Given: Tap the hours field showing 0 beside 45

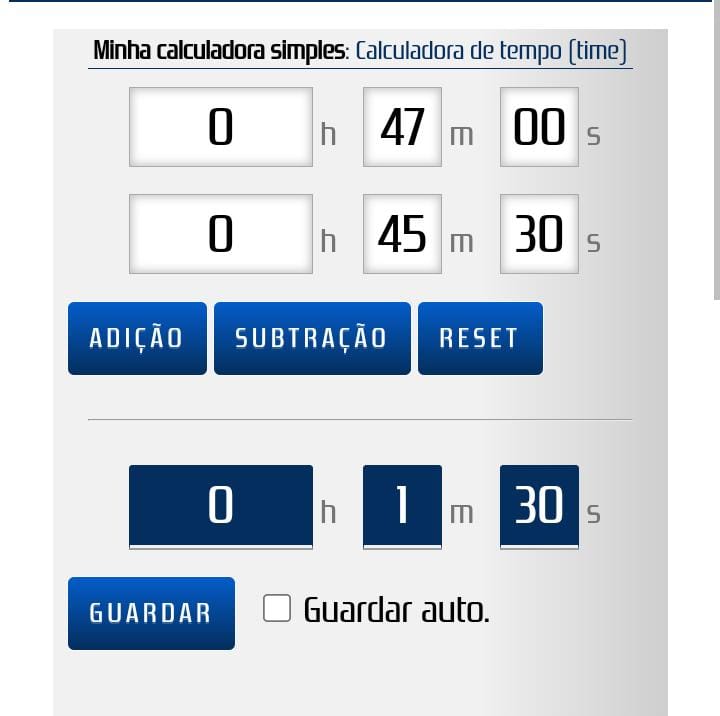Looking at the screenshot, I should click(220, 234).
